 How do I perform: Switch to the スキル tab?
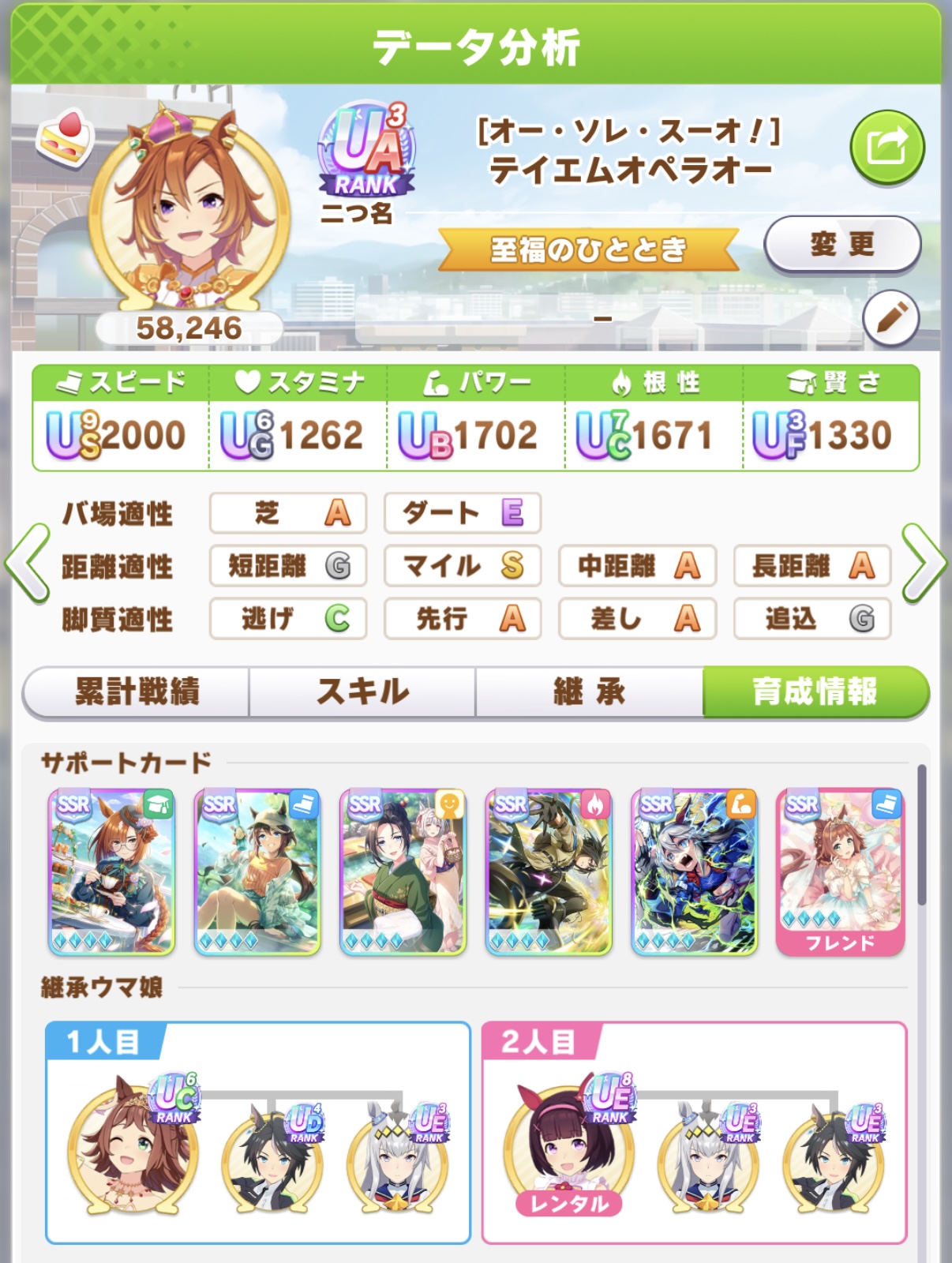pyautogui.click(x=362, y=692)
